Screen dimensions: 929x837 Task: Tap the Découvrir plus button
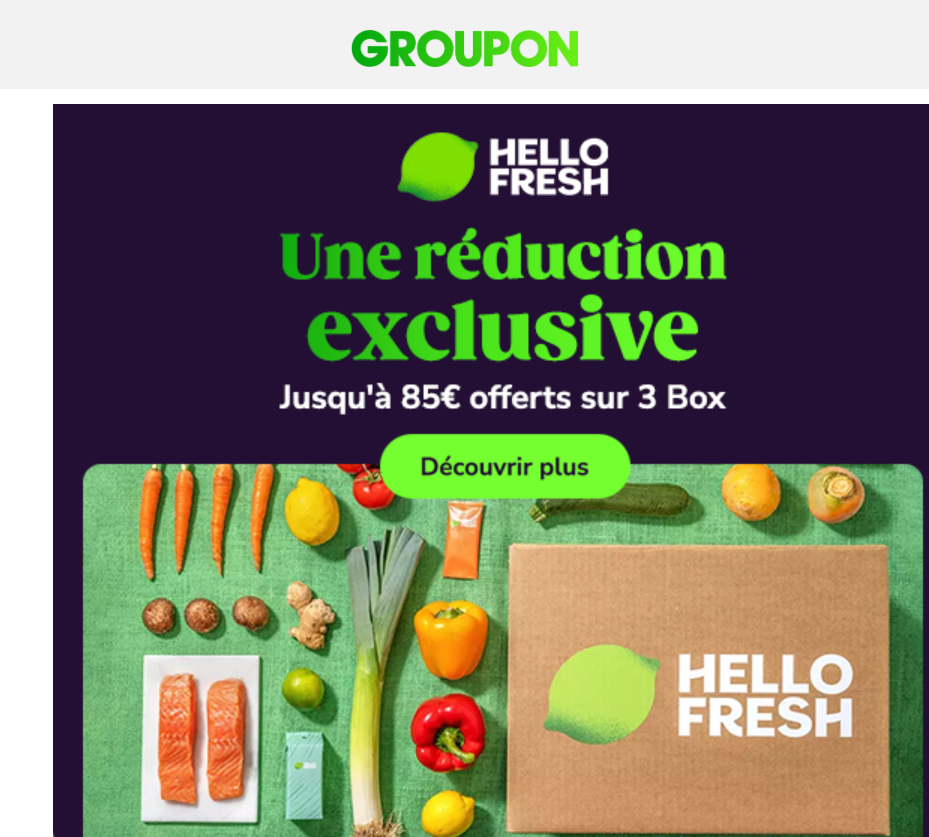[x=505, y=467]
